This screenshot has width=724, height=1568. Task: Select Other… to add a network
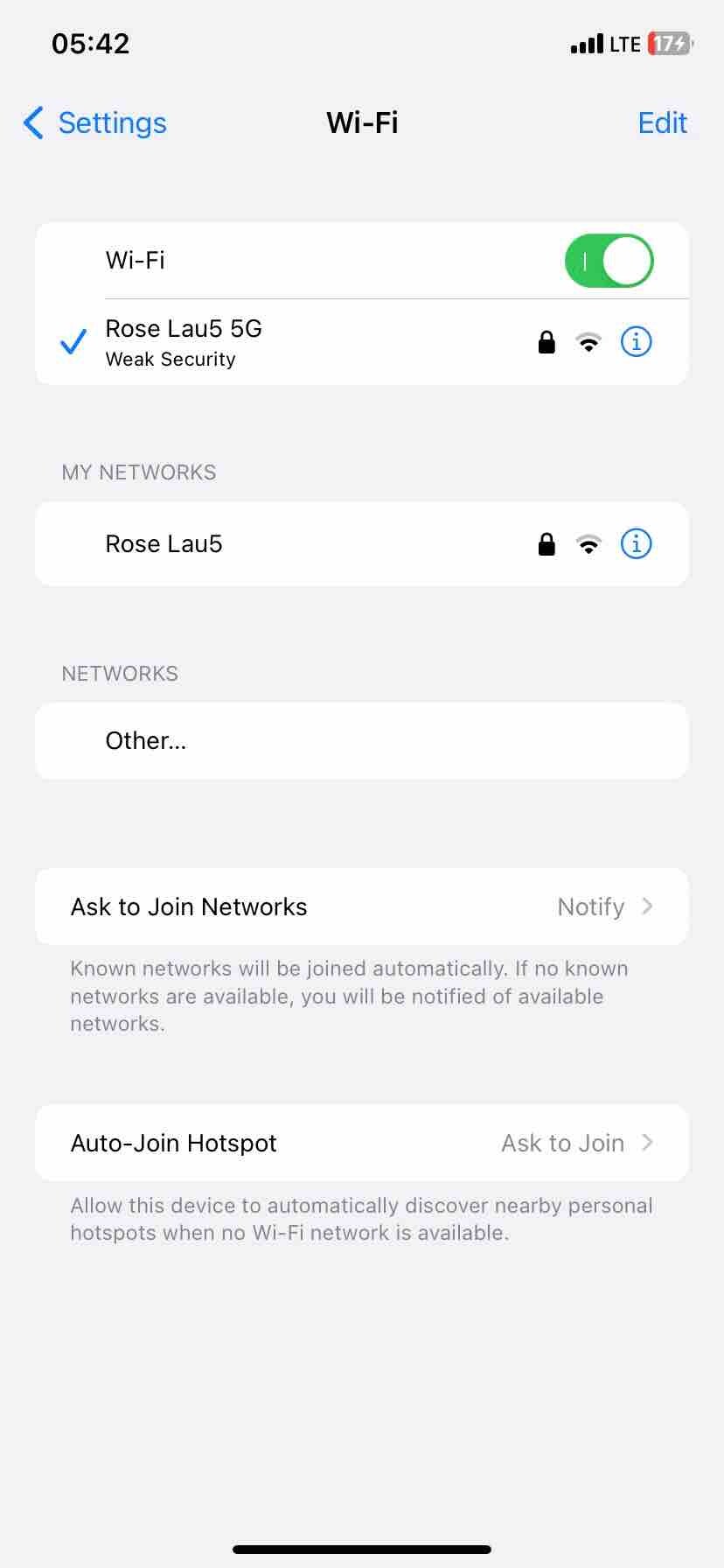(146, 741)
